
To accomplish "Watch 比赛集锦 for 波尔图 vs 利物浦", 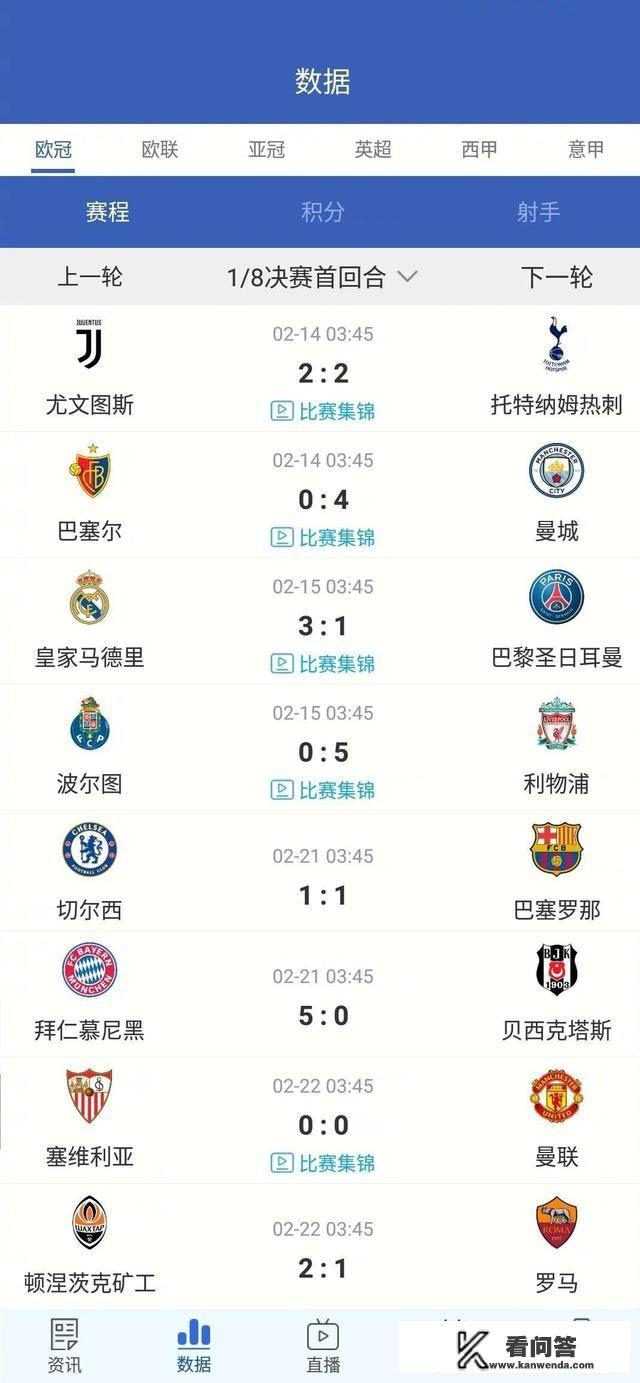I will click(x=323, y=790).
